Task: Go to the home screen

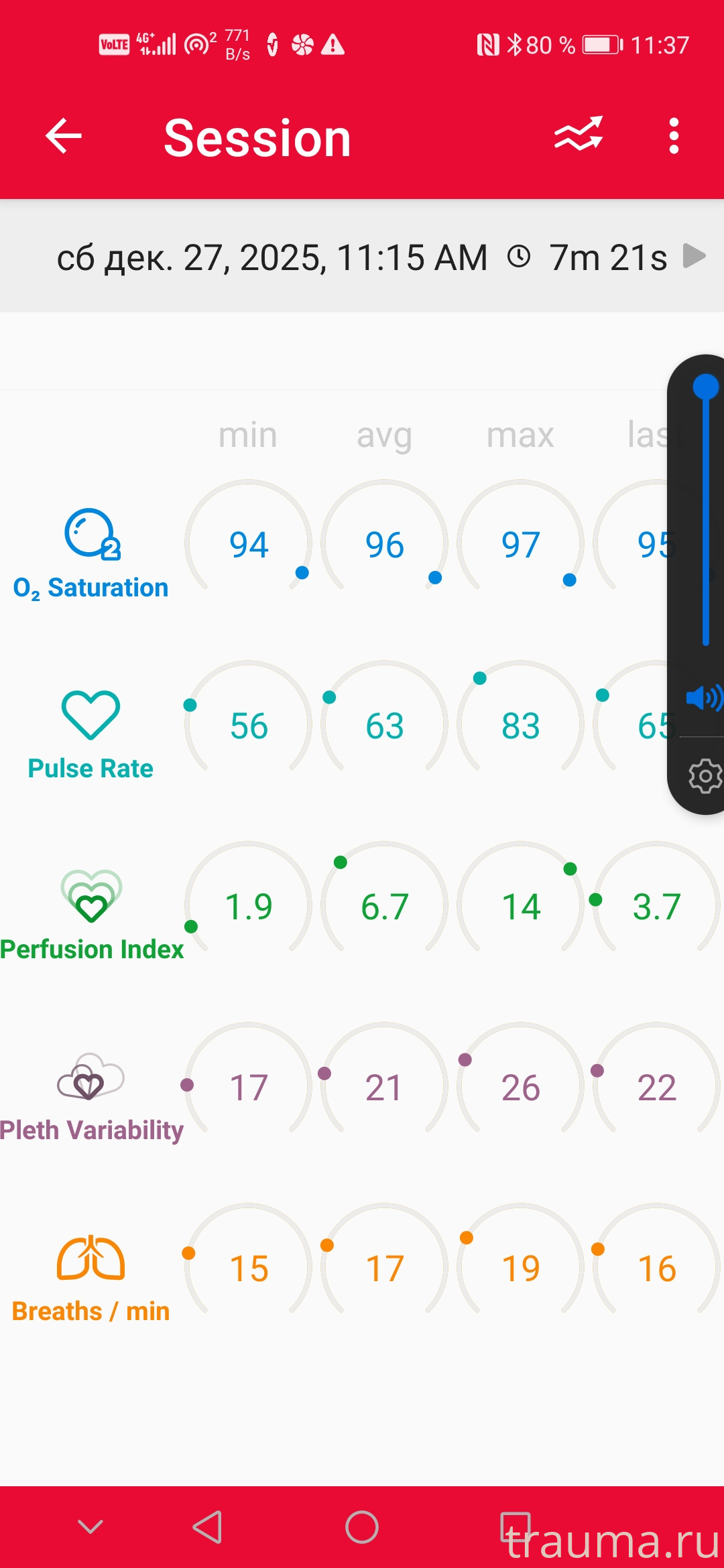Action: click(x=362, y=1527)
